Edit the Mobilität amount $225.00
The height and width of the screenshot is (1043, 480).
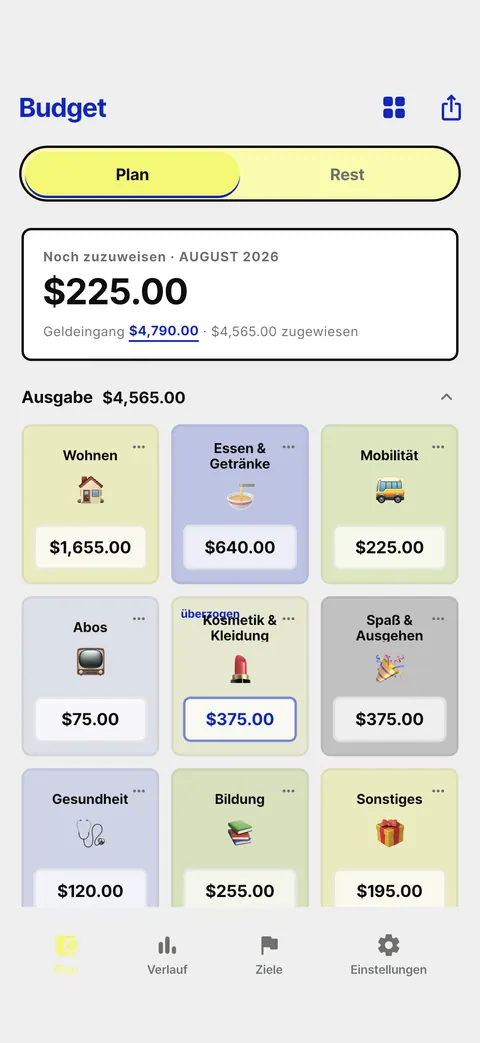390,547
